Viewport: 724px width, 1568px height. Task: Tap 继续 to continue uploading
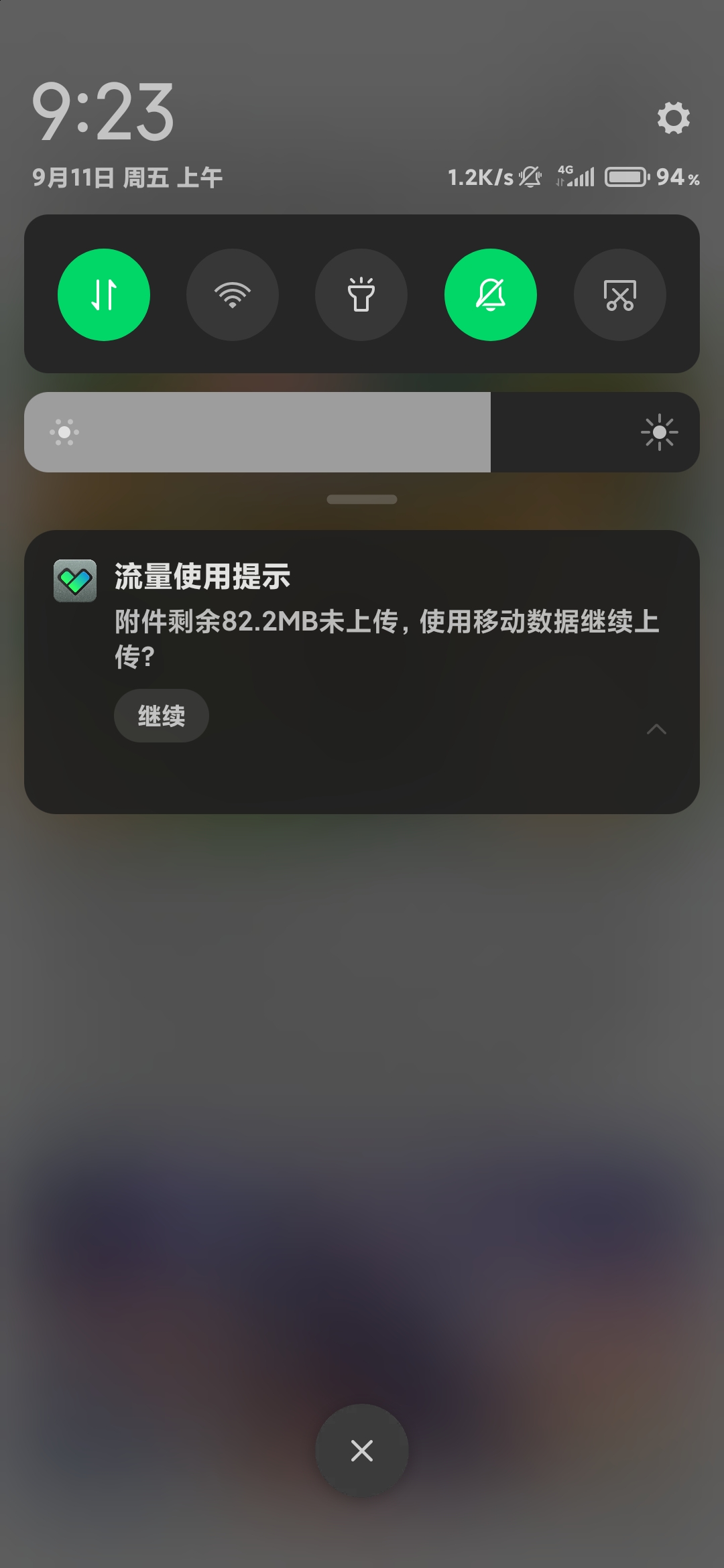point(161,716)
